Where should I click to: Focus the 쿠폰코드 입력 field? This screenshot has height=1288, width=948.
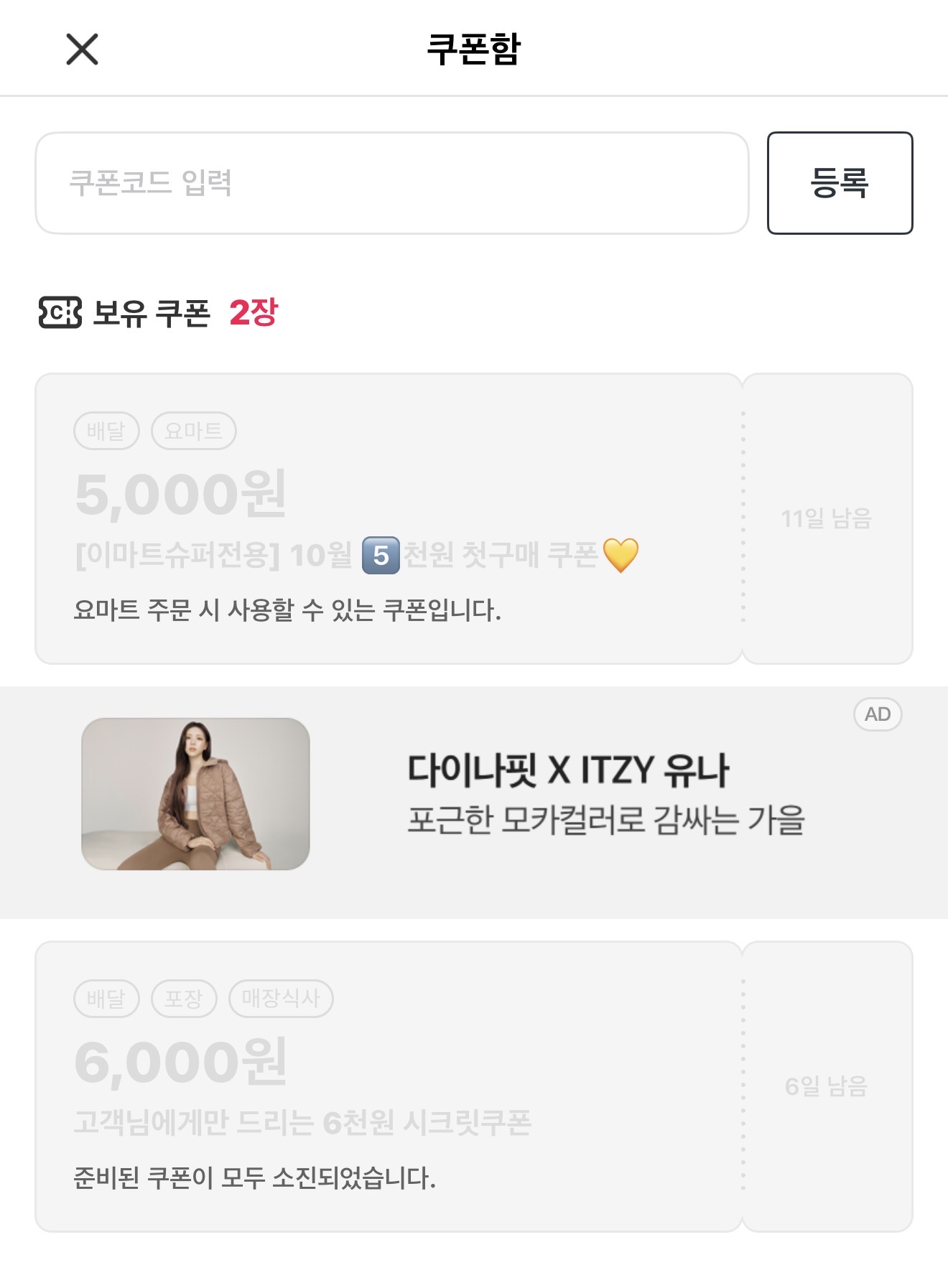click(x=391, y=183)
